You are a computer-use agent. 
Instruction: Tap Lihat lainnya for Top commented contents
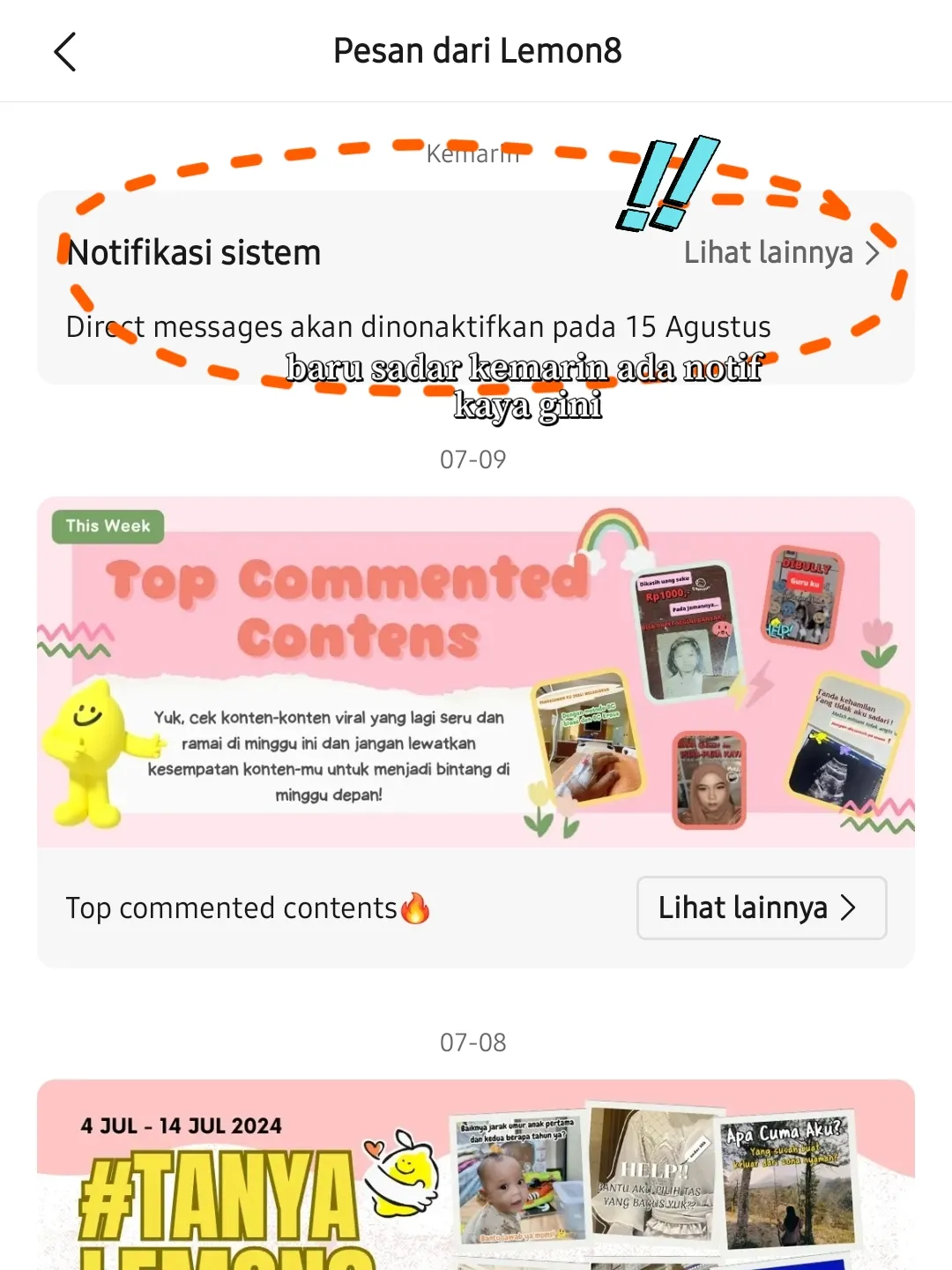click(761, 908)
